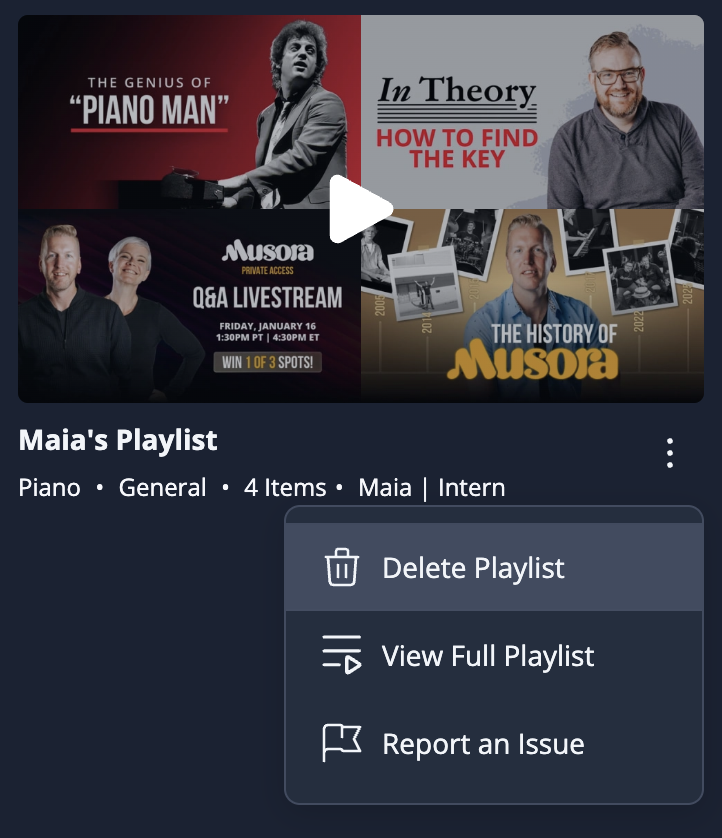Choose Report an Issue
The height and width of the screenshot is (838, 722).
point(482,744)
